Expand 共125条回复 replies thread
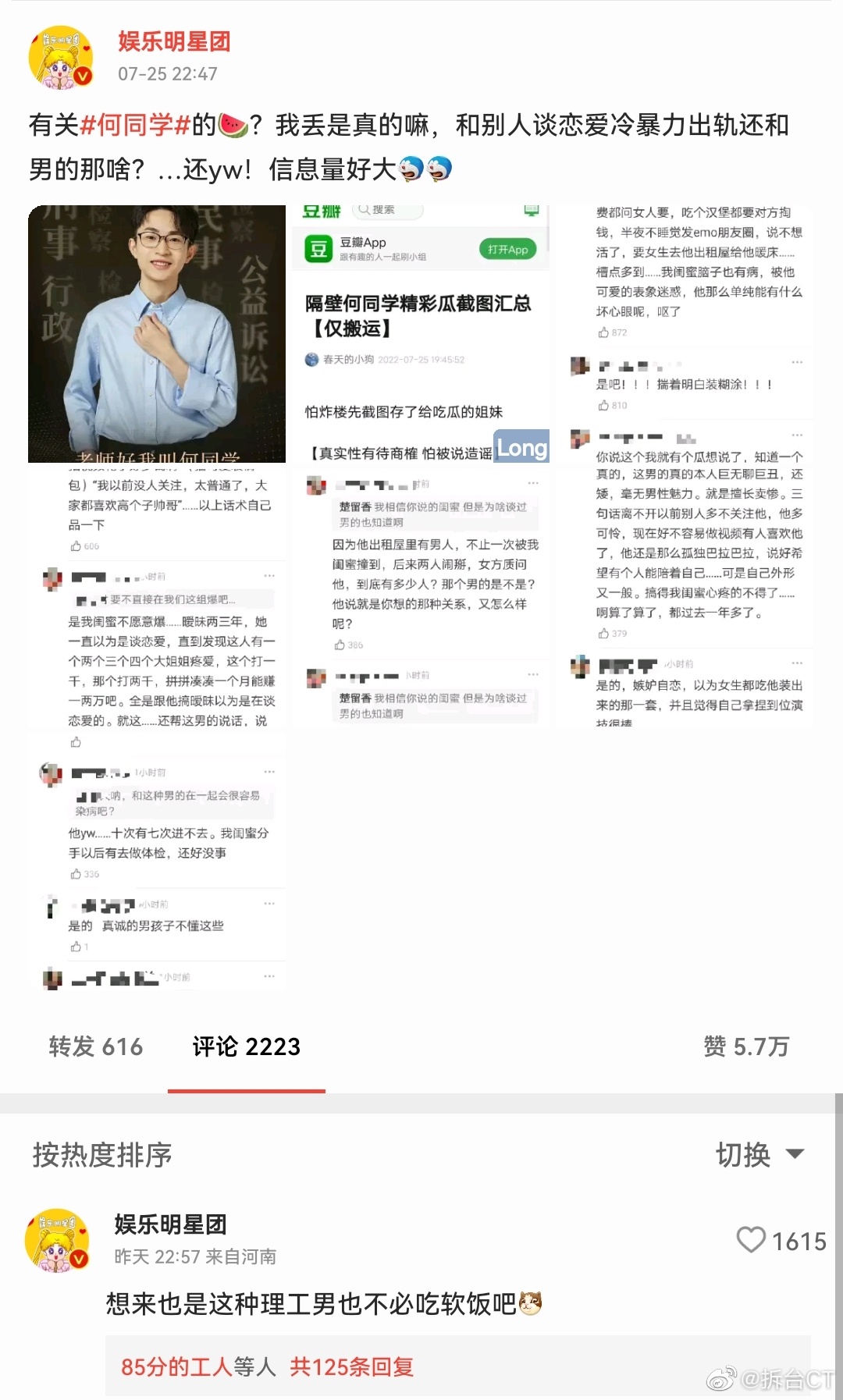Viewport: 843px width, 1400px height. [351, 1367]
